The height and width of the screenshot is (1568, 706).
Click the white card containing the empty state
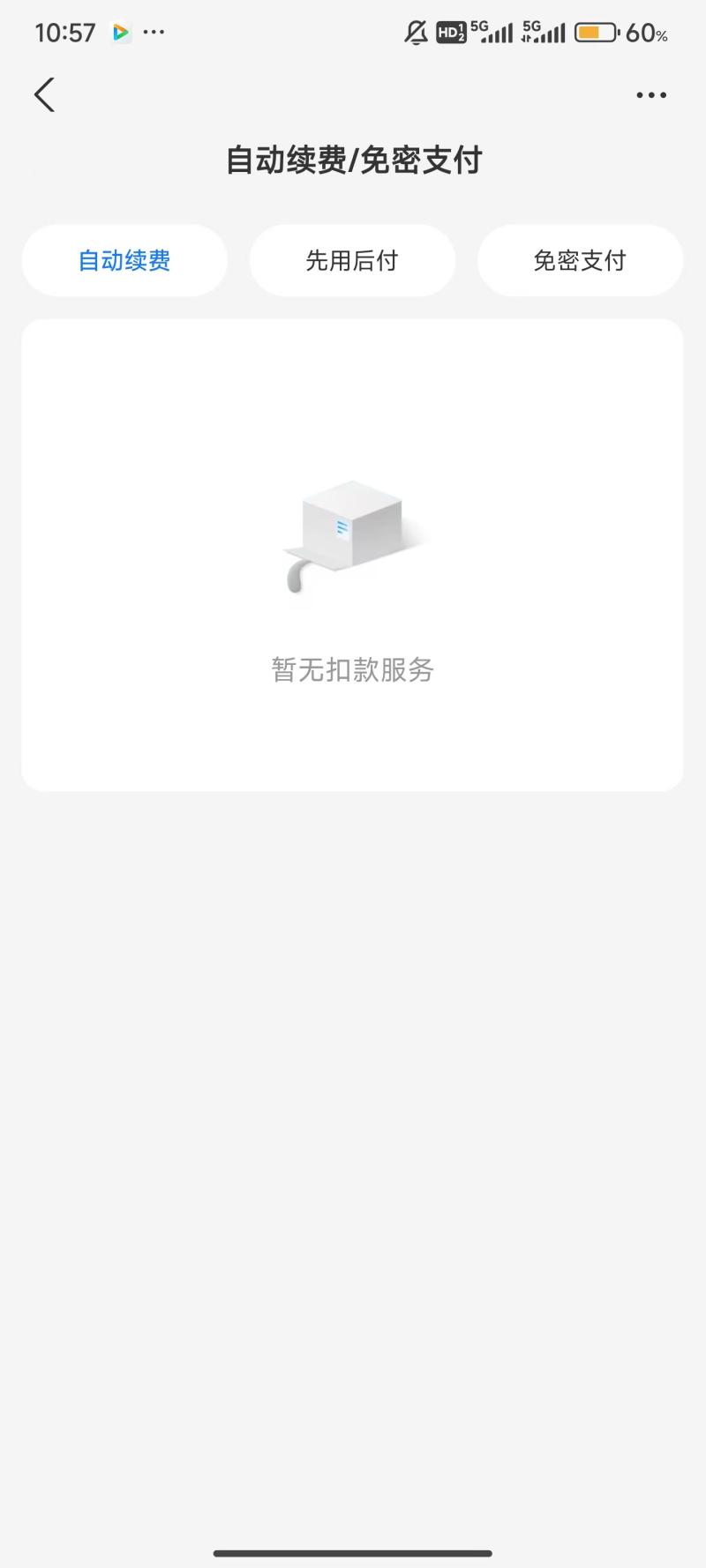tap(352, 556)
